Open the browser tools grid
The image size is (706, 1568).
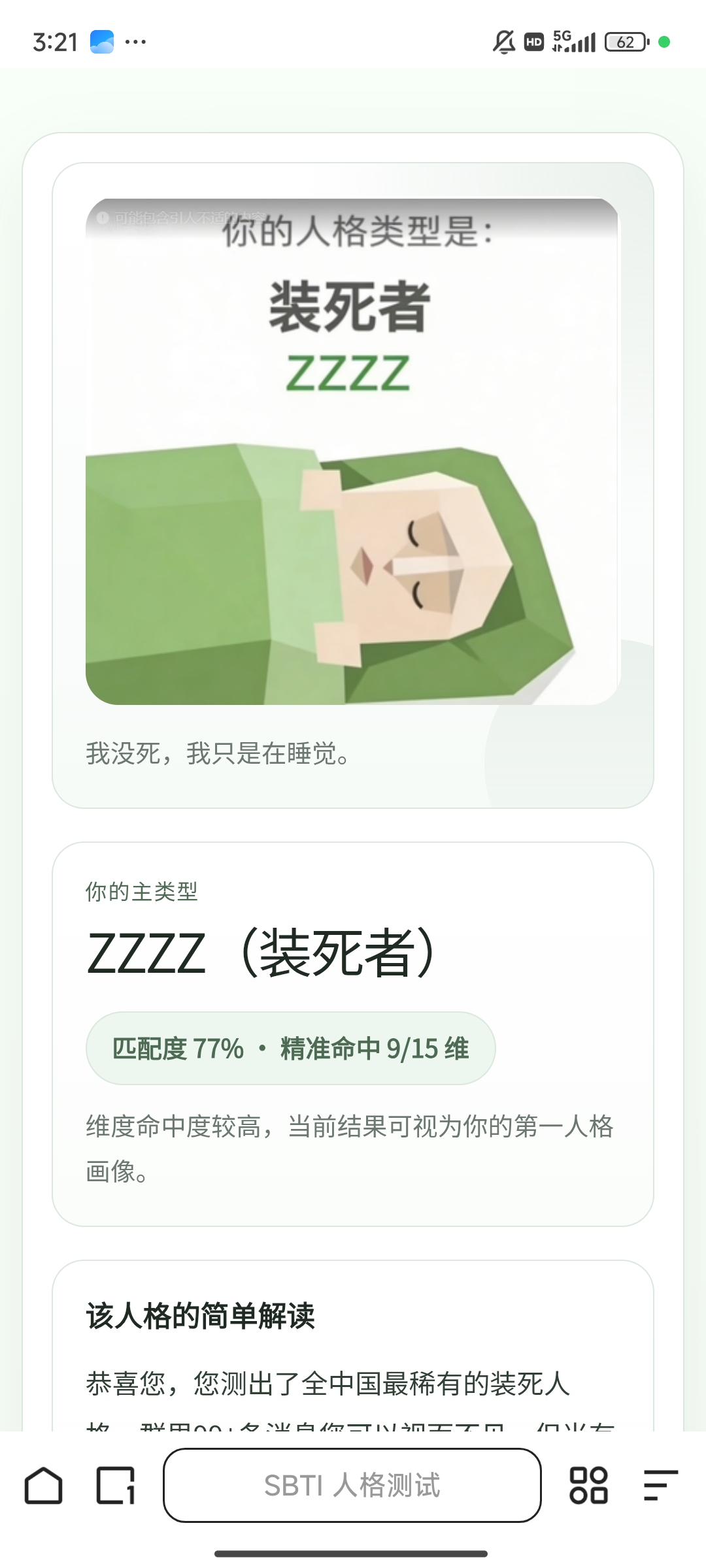pyautogui.click(x=588, y=1486)
